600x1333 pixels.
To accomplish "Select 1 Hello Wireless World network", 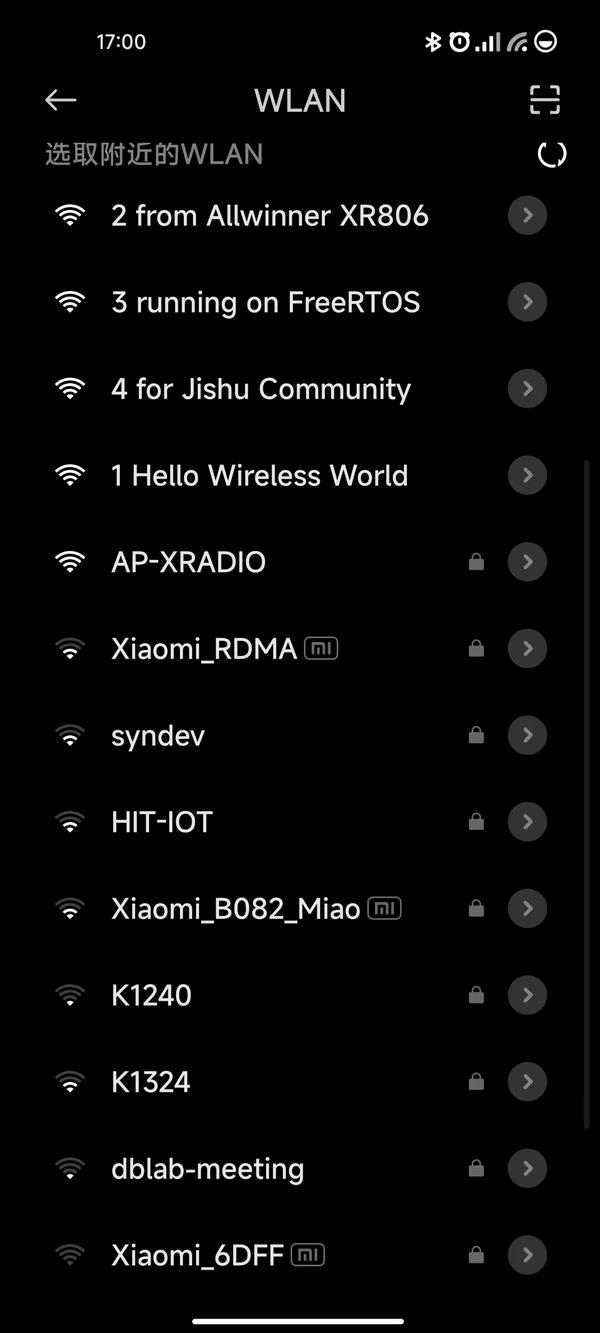I will click(x=259, y=475).
